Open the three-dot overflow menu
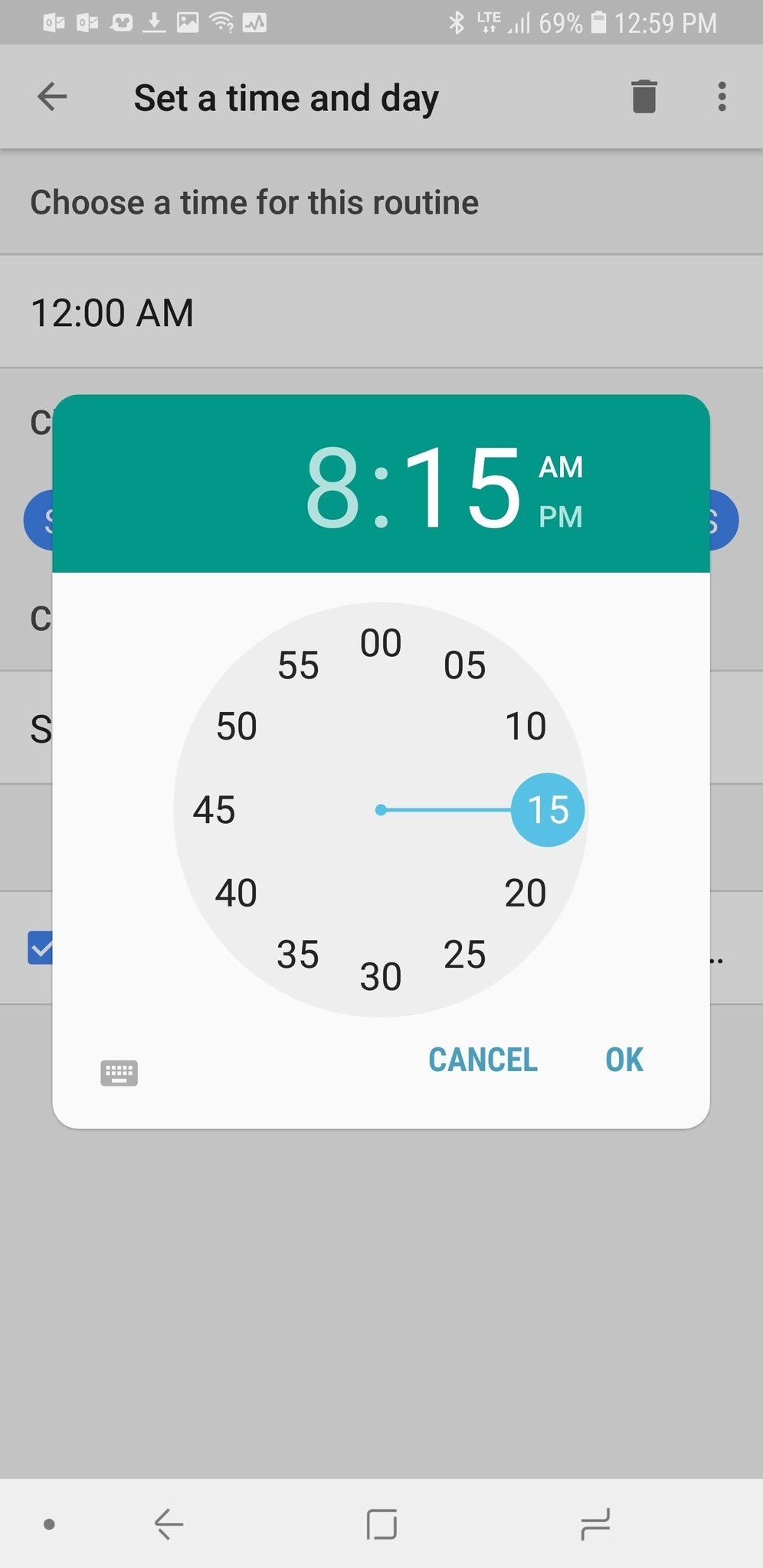Screen dimensions: 763x1568 tap(721, 96)
